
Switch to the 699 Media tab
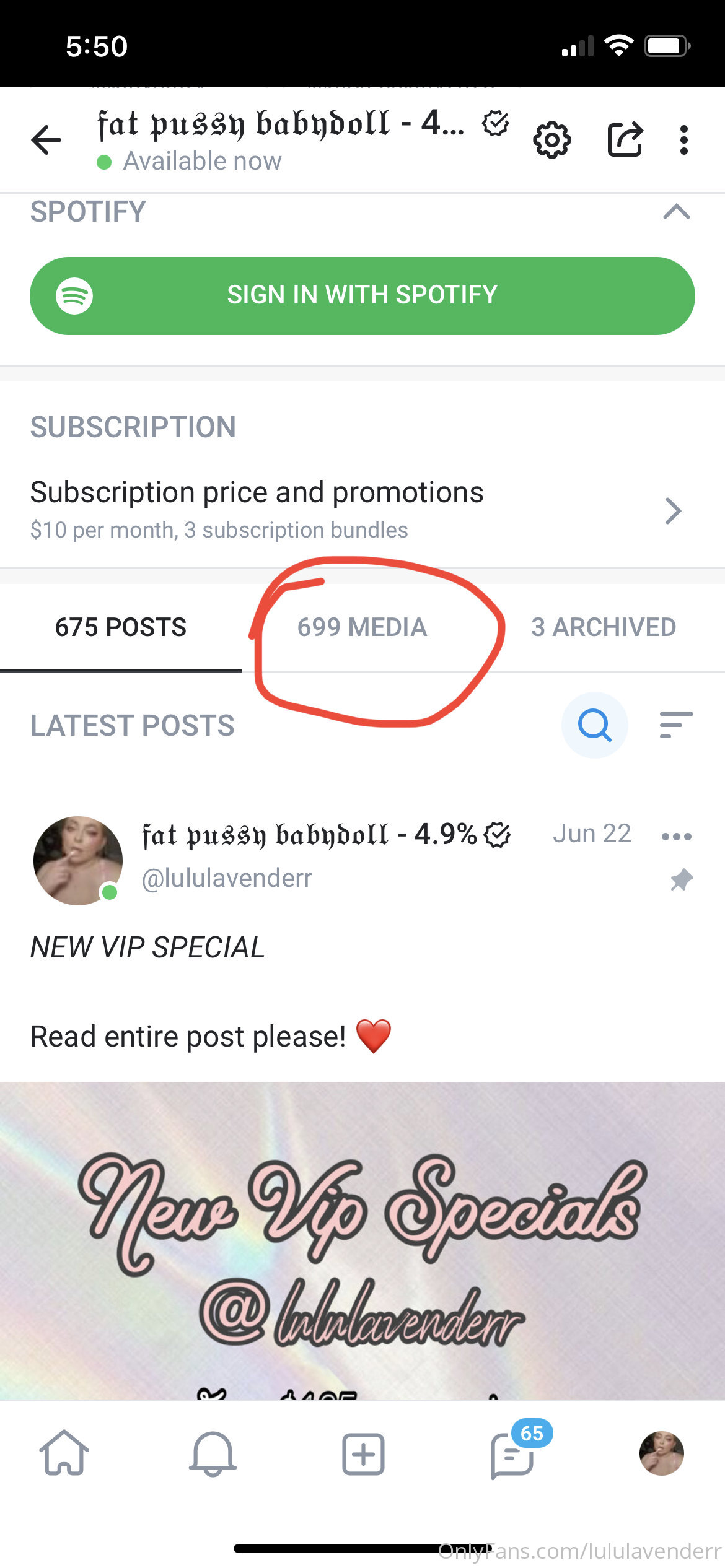(362, 627)
